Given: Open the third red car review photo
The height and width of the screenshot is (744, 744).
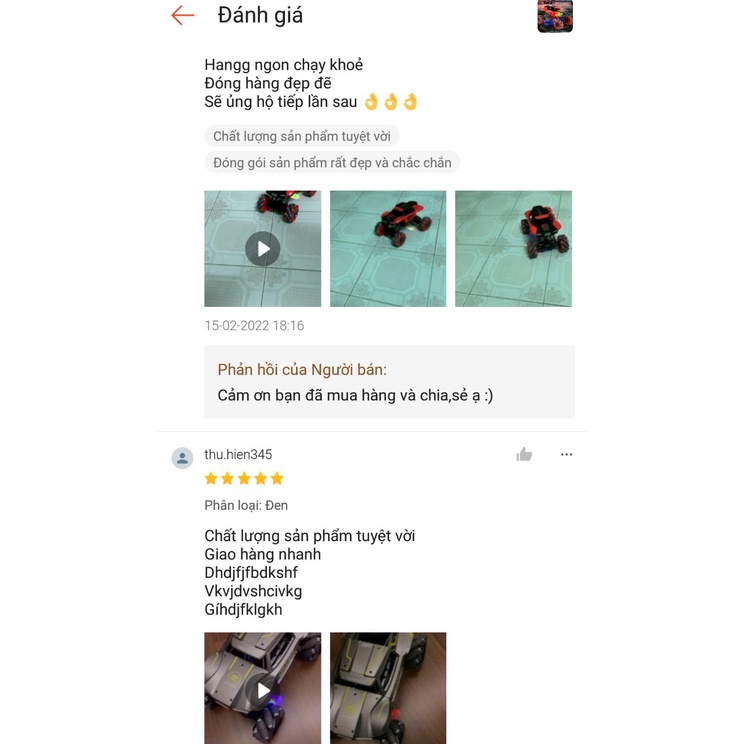Looking at the screenshot, I should coord(513,248).
